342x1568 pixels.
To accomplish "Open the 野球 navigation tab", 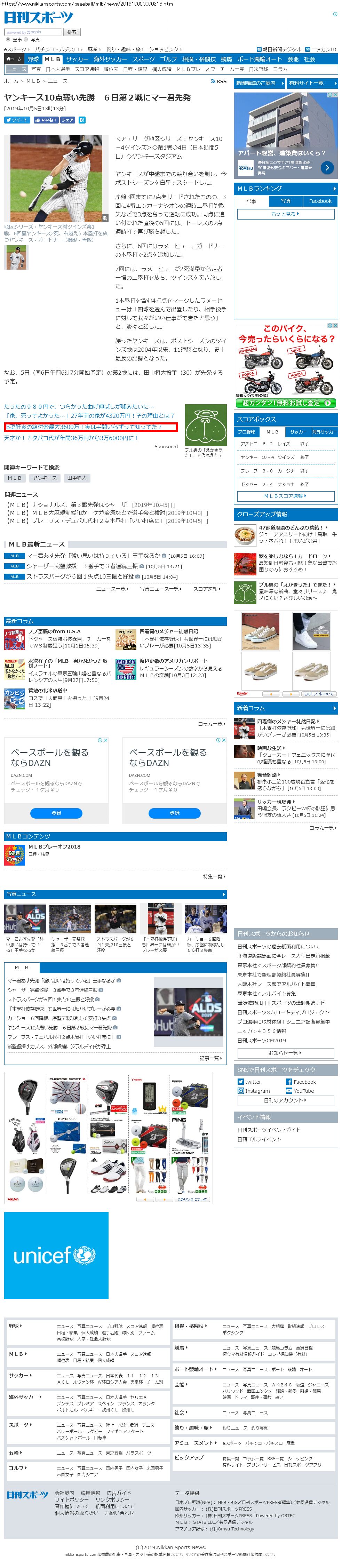I will (33, 59).
